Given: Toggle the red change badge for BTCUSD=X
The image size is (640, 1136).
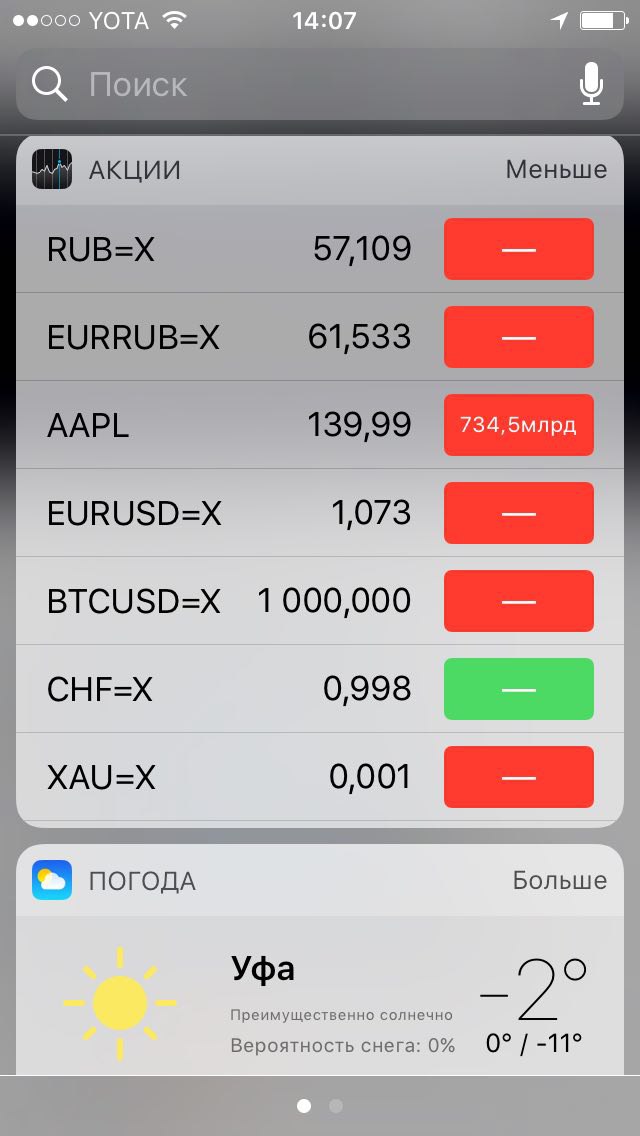Looking at the screenshot, I should pyautogui.click(x=519, y=601).
